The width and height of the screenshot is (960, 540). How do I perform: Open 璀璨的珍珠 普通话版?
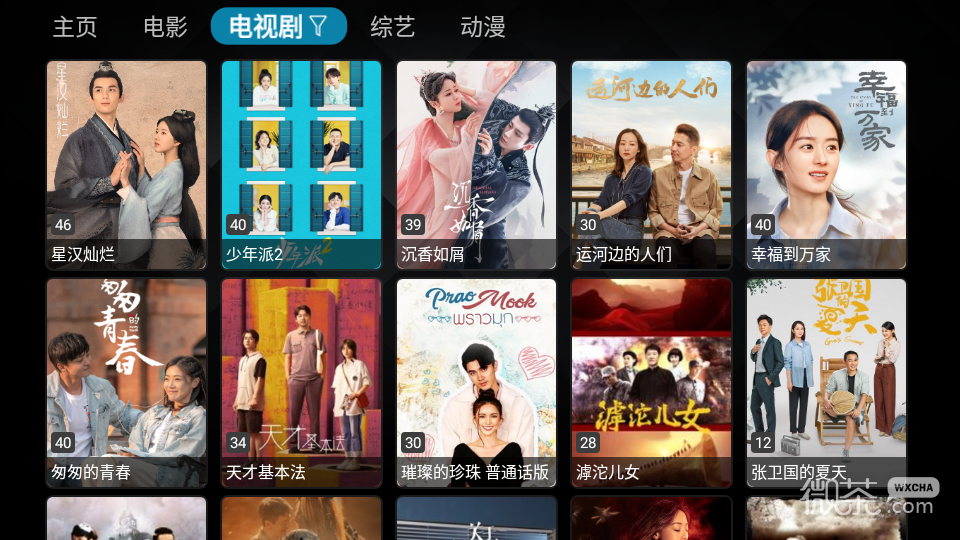pyautogui.click(x=476, y=383)
